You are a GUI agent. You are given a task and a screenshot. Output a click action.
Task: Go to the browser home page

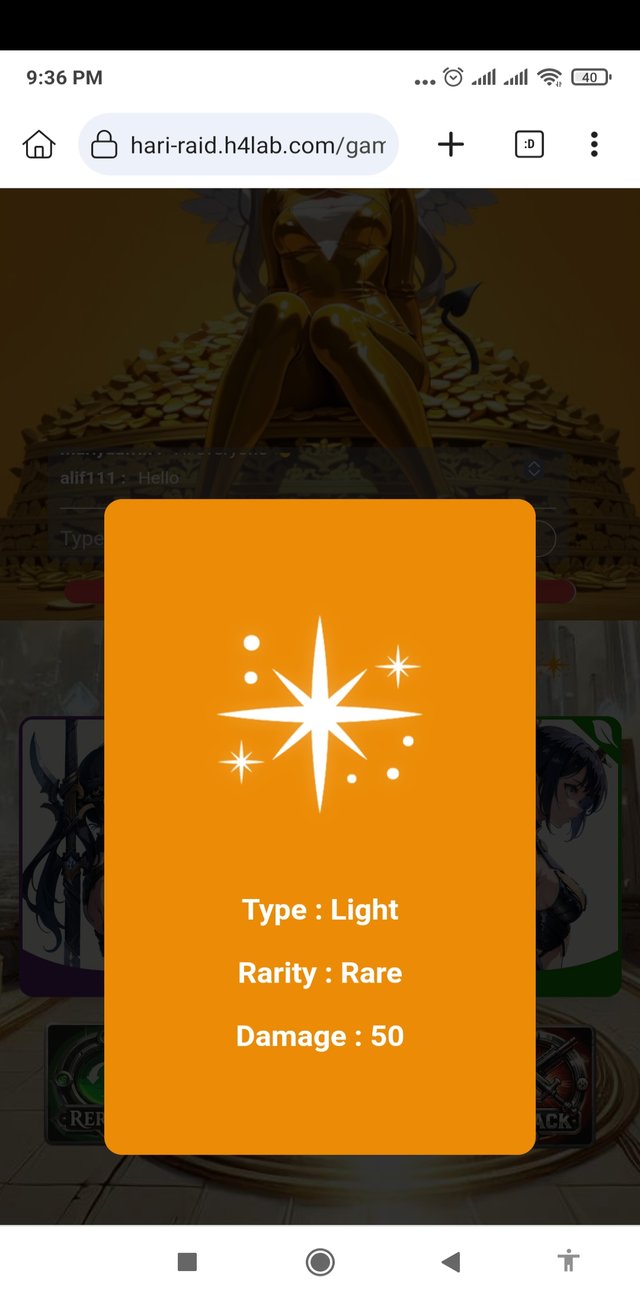39,145
